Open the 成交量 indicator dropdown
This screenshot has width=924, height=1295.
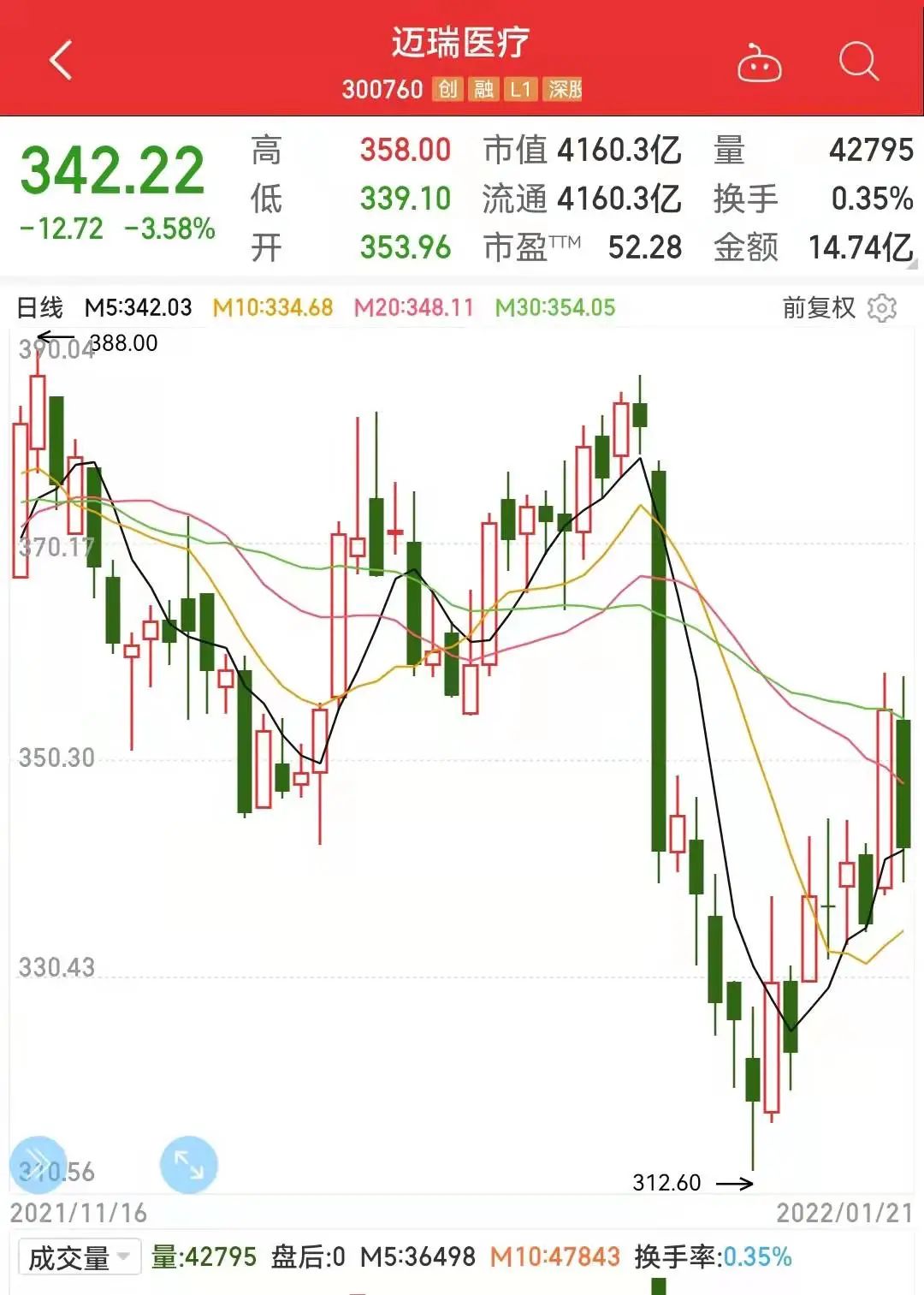pos(80,1257)
